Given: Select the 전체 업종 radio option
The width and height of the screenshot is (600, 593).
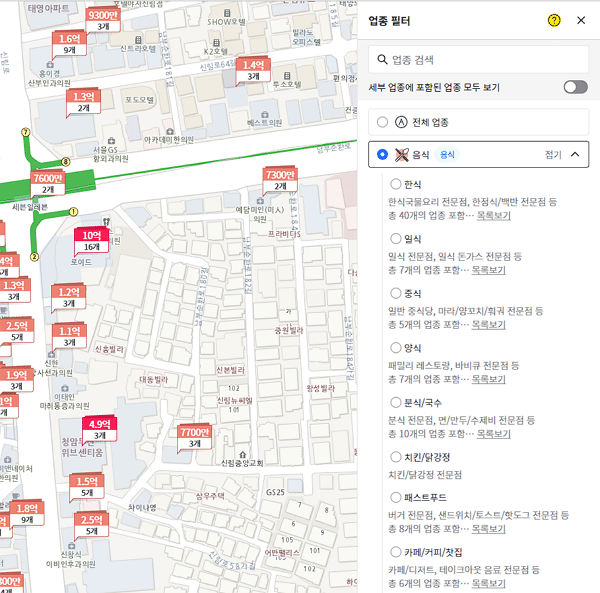Looking at the screenshot, I should (382, 122).
